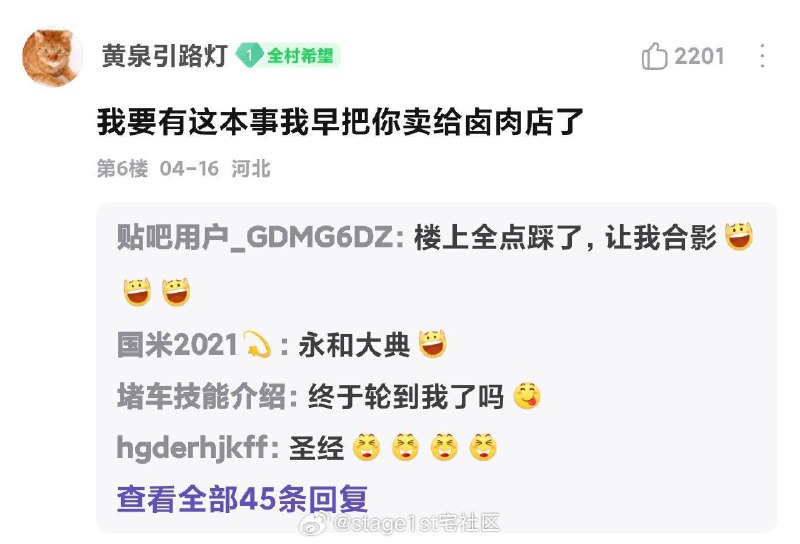Image resolution: width=800 pixels, height=544 pixels.
Task: Like the comment by 黄泉引路灯
Action: click(683, 56)
